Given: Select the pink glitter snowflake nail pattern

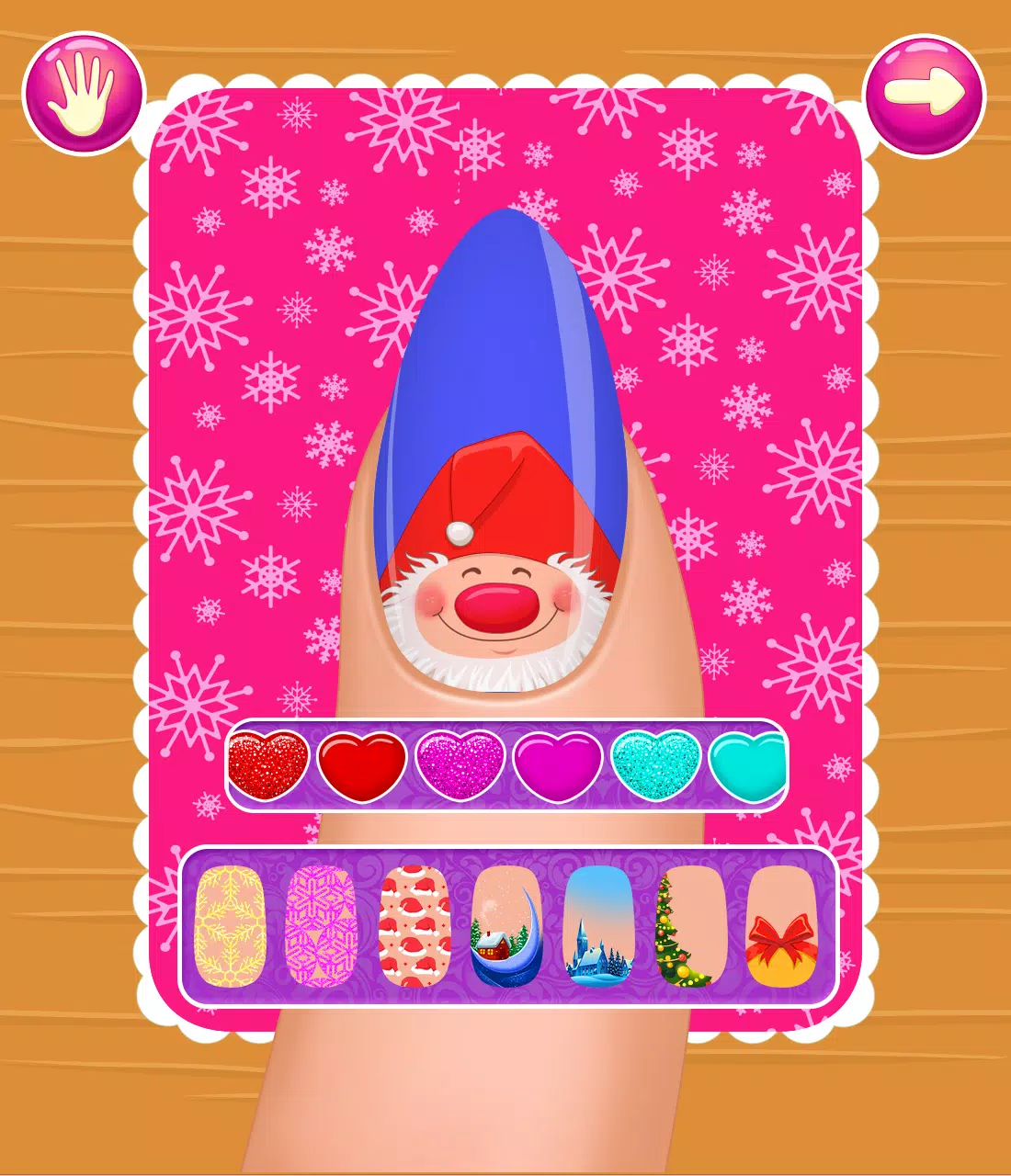Looking at the screenshot, I should click(322, 926).
